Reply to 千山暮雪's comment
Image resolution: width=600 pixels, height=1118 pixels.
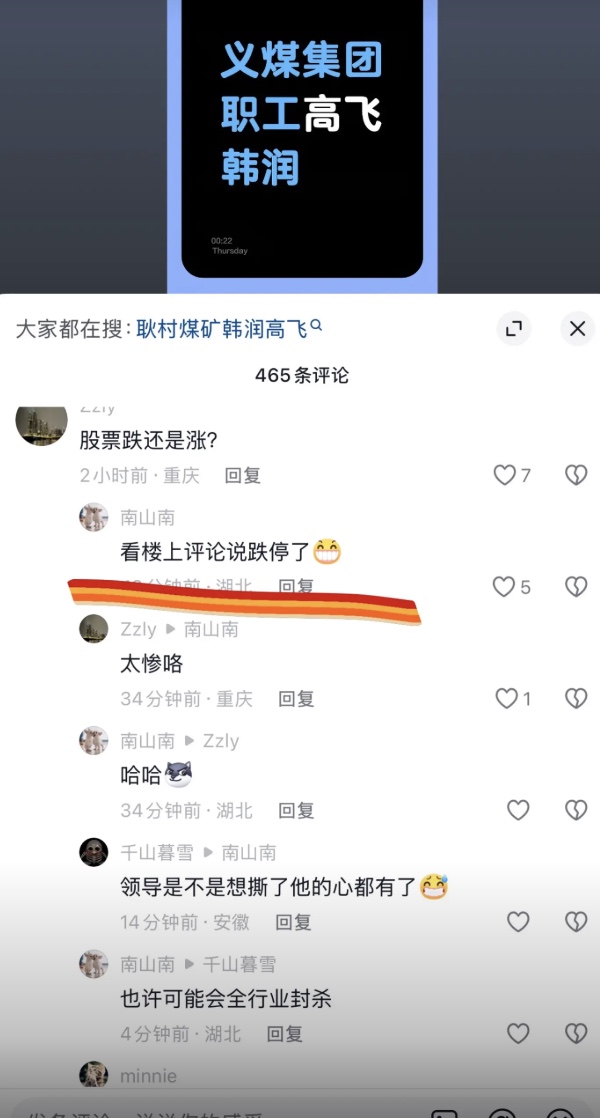[293, 922]
